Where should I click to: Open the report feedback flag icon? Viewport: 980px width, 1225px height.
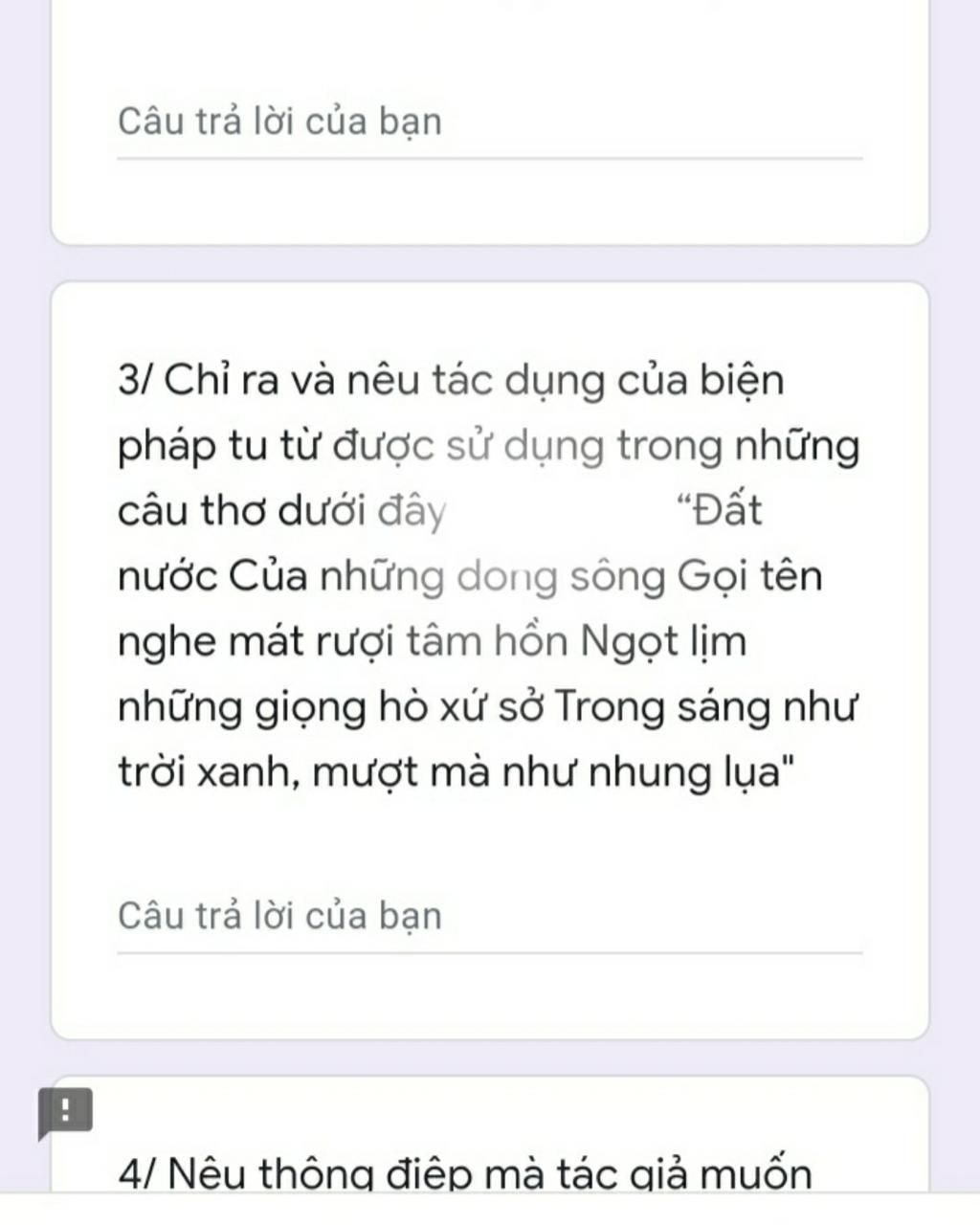click(x=65, y=1112)
